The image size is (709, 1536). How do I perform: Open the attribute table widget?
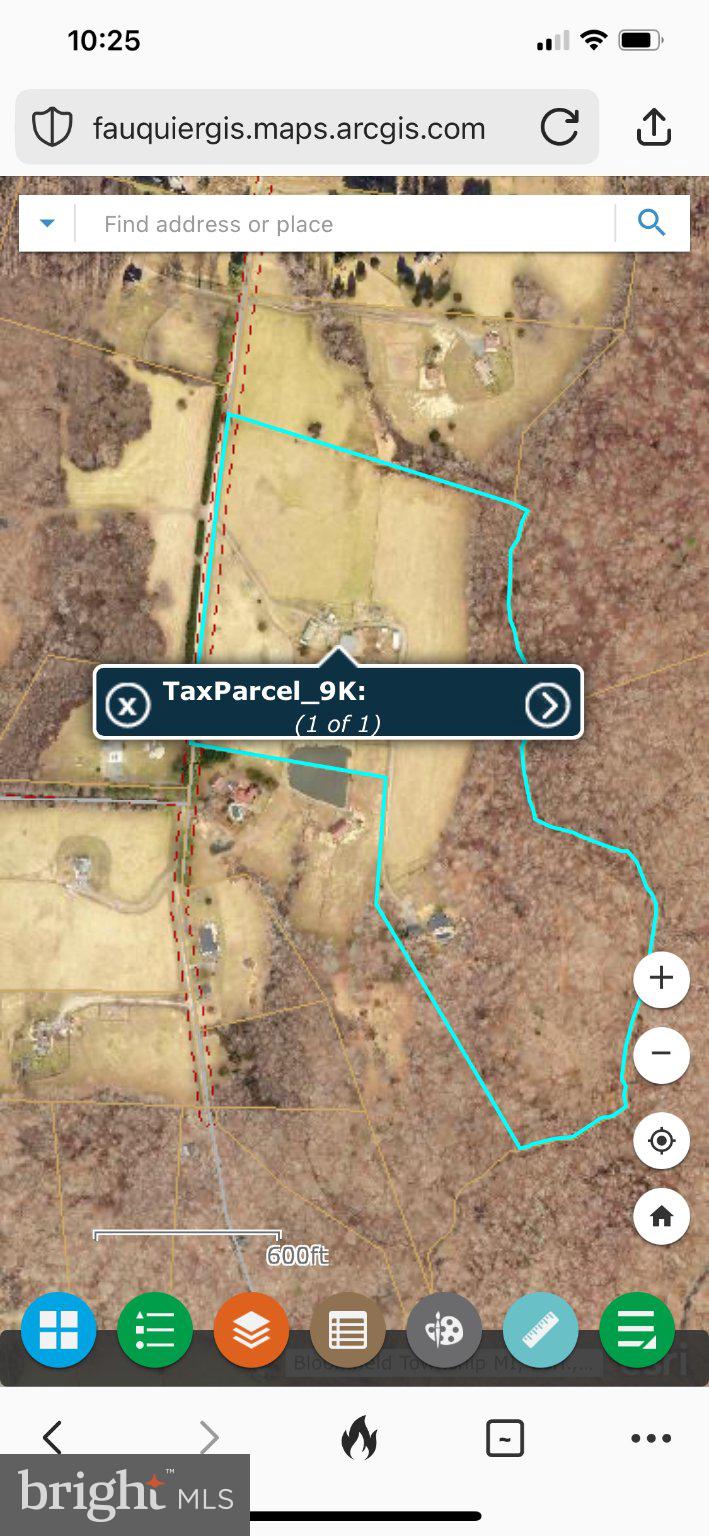coord(347,1330)
